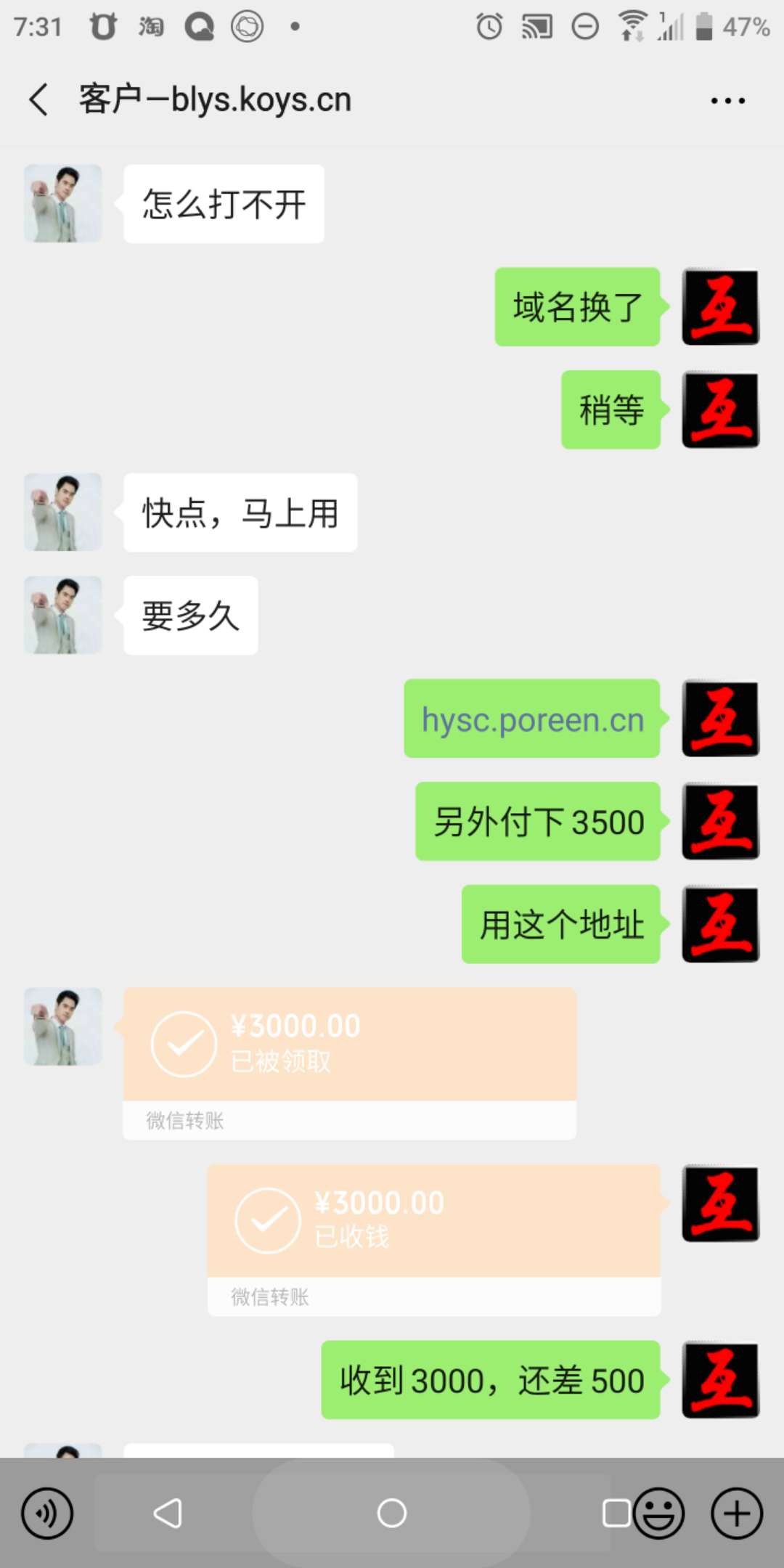Open the chat's three-dot options menu
Image resolution: width=784 pixels, height=1568 pixels.
point(727,101)
